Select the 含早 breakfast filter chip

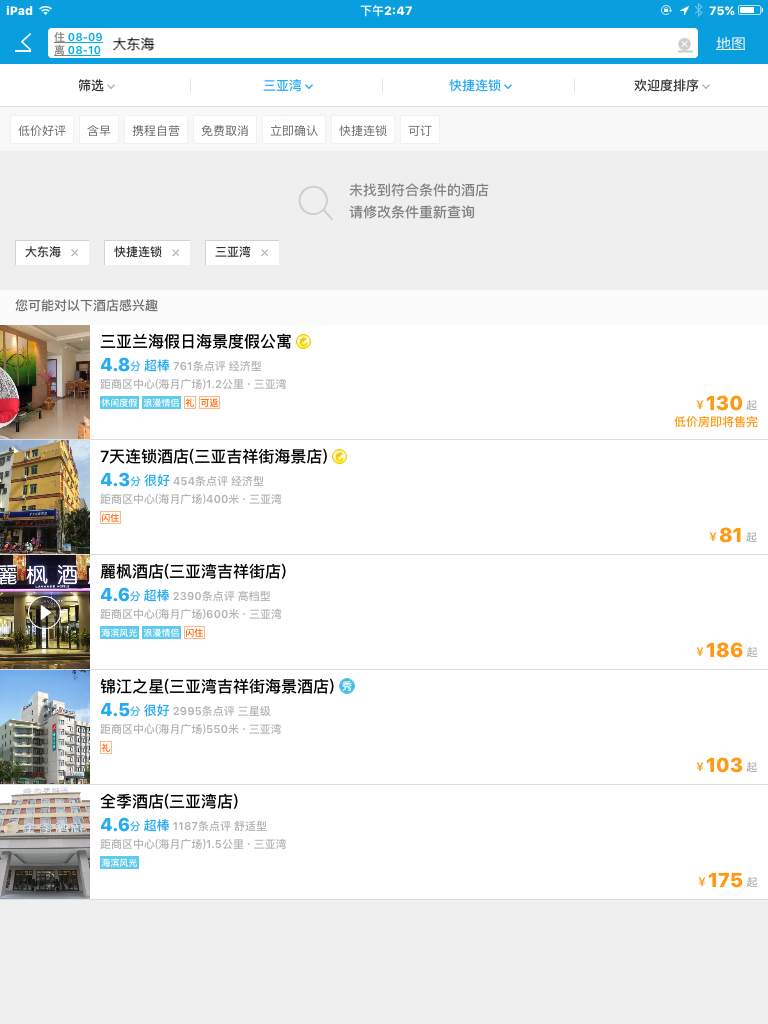(x=99, y=130)
